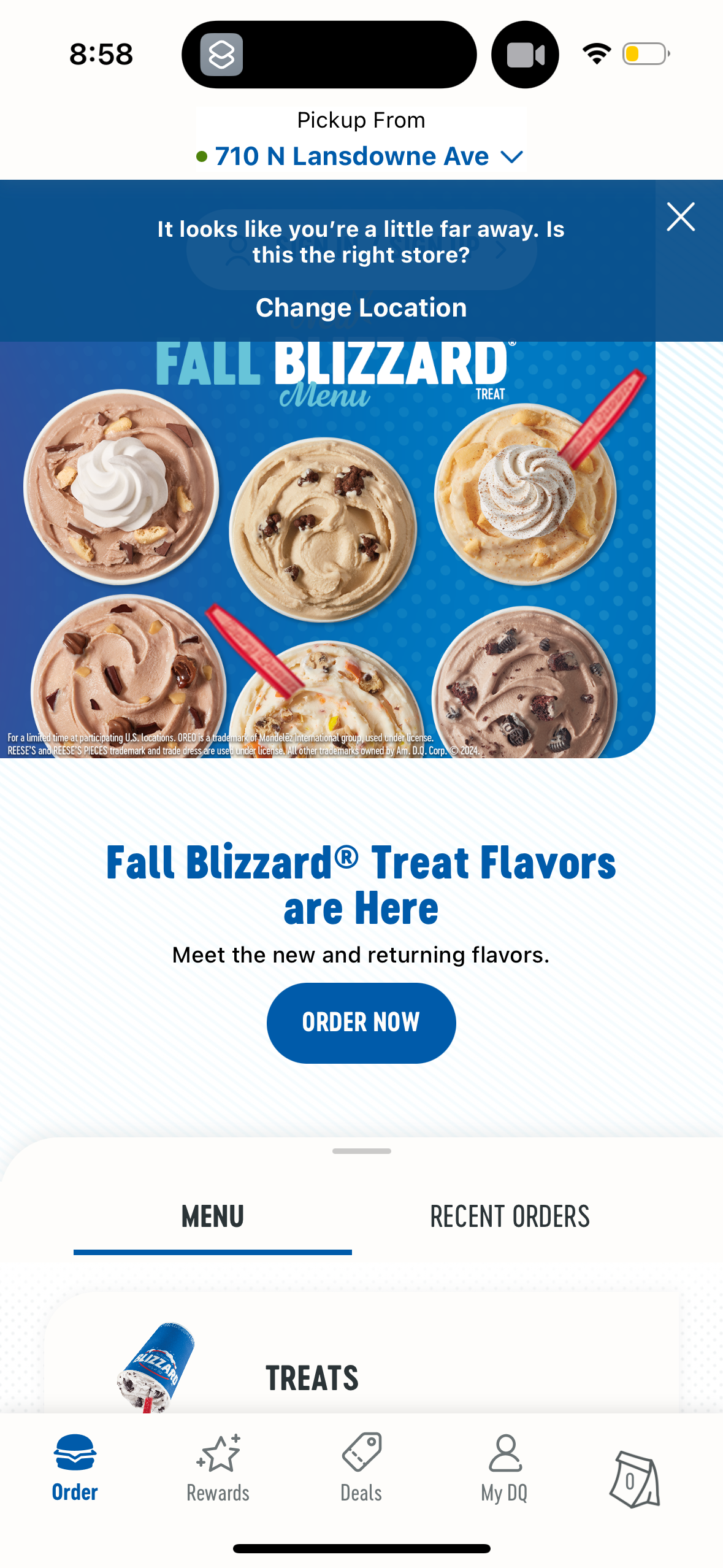
Task: Open the TREATS menu category
Action: pos(313,1377)
